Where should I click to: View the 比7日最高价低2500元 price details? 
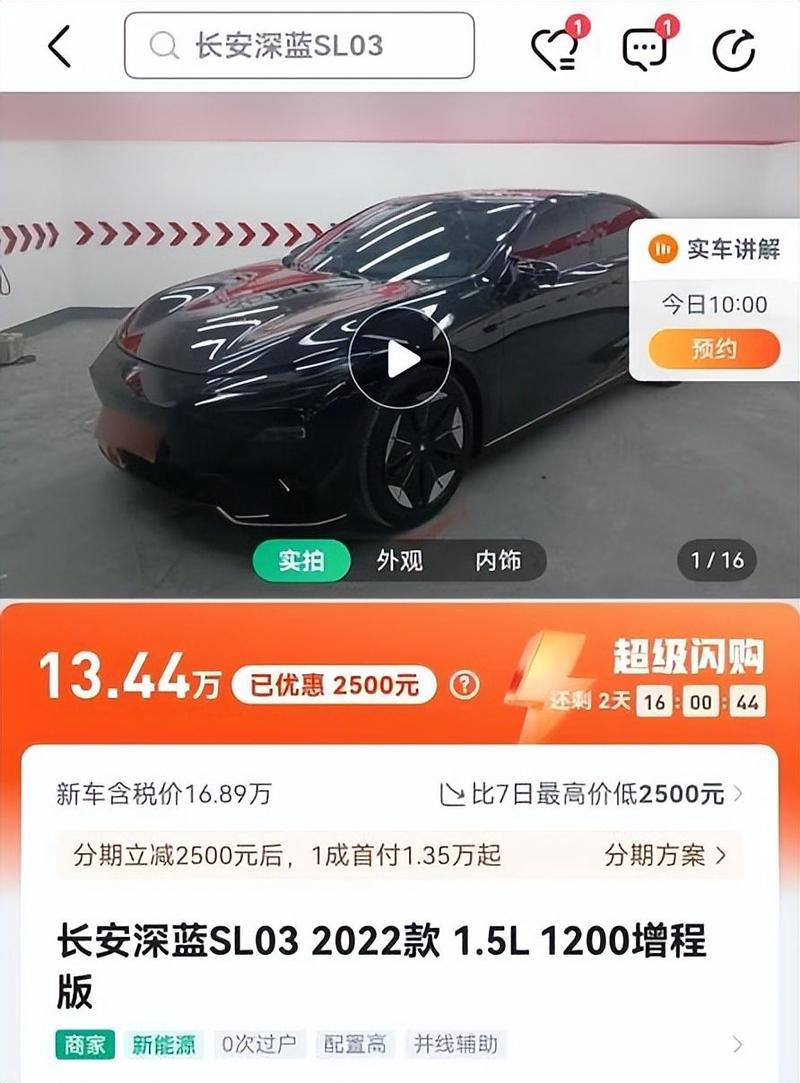pos(592,795)
